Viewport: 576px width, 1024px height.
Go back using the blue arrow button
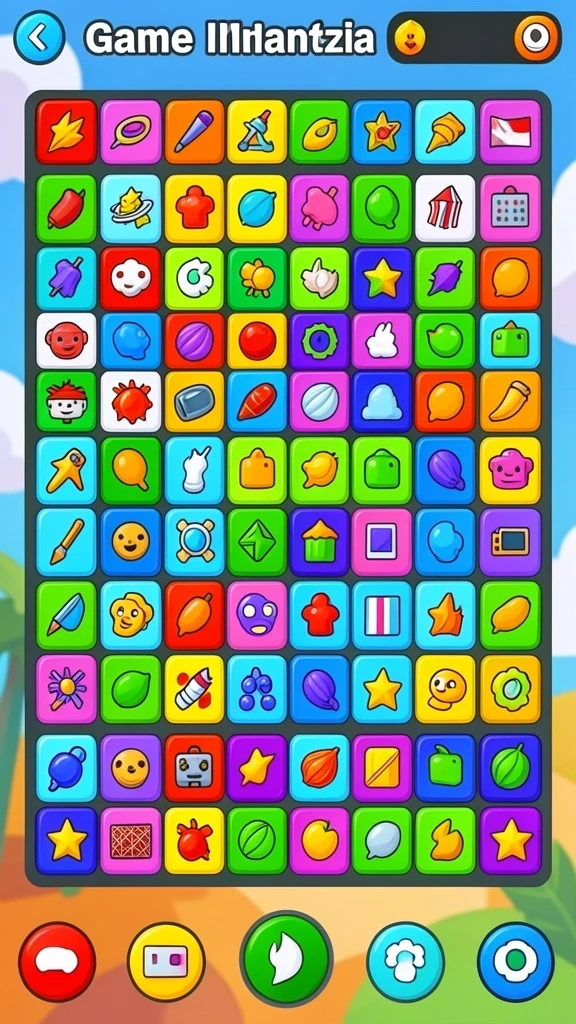(x=39, y=38)
